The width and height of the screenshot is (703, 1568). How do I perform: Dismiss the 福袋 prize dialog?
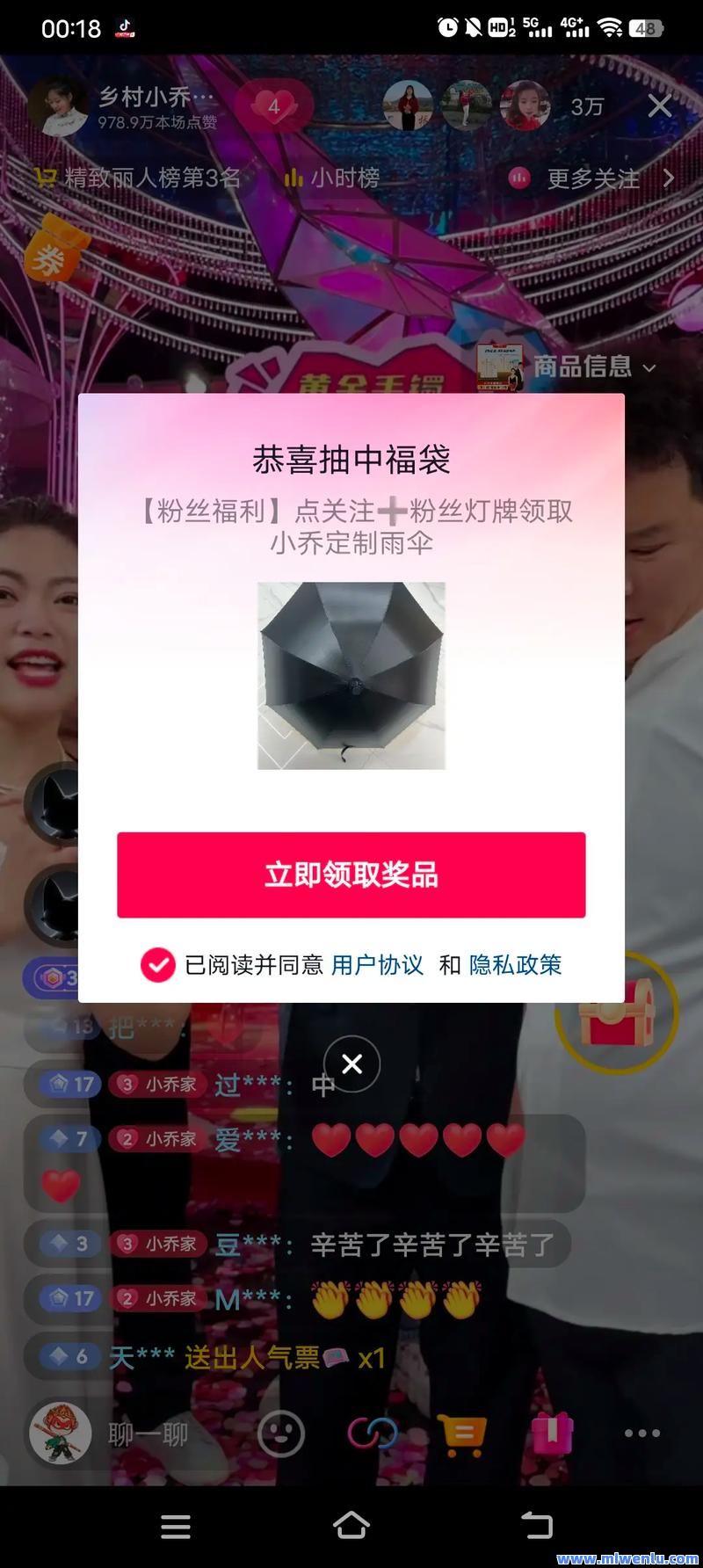[x=351, y=1064]
